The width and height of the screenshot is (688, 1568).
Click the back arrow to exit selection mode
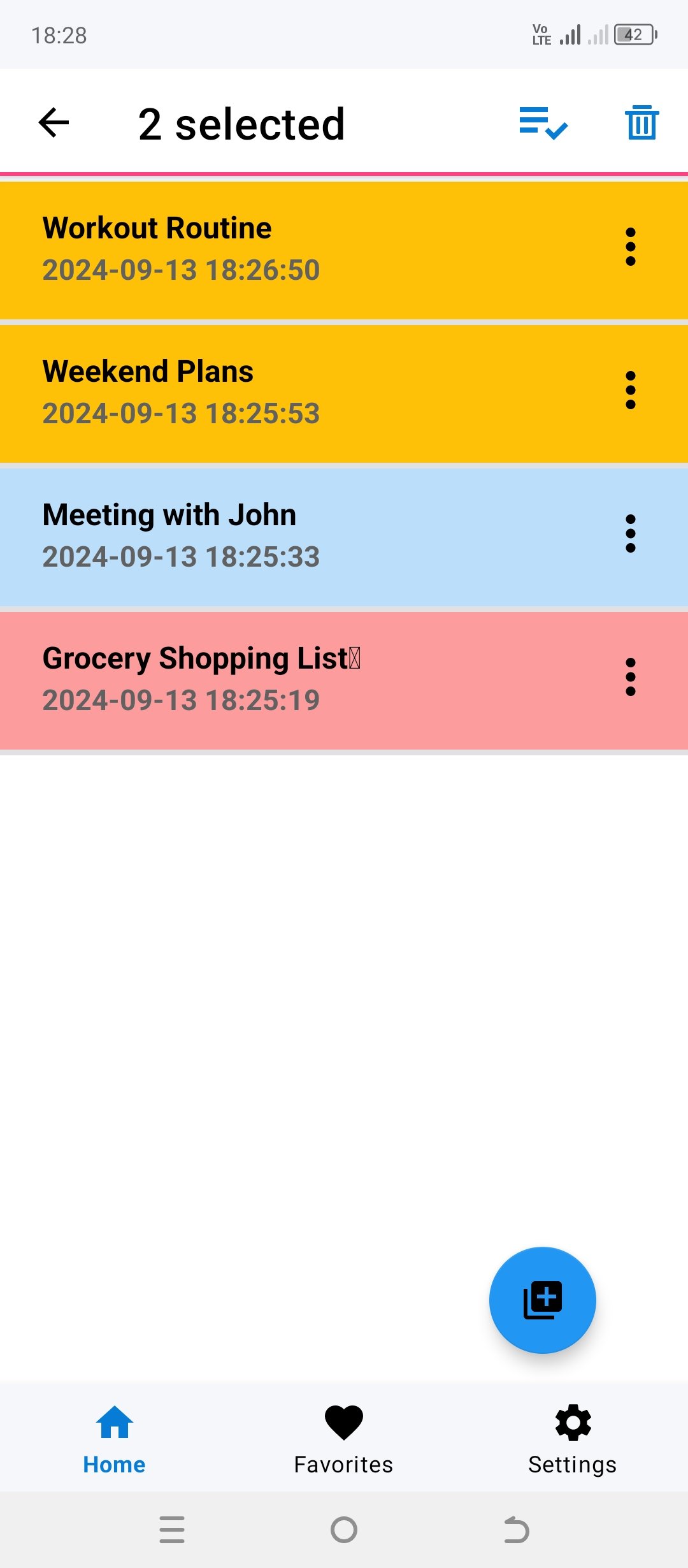click(53, 123)
